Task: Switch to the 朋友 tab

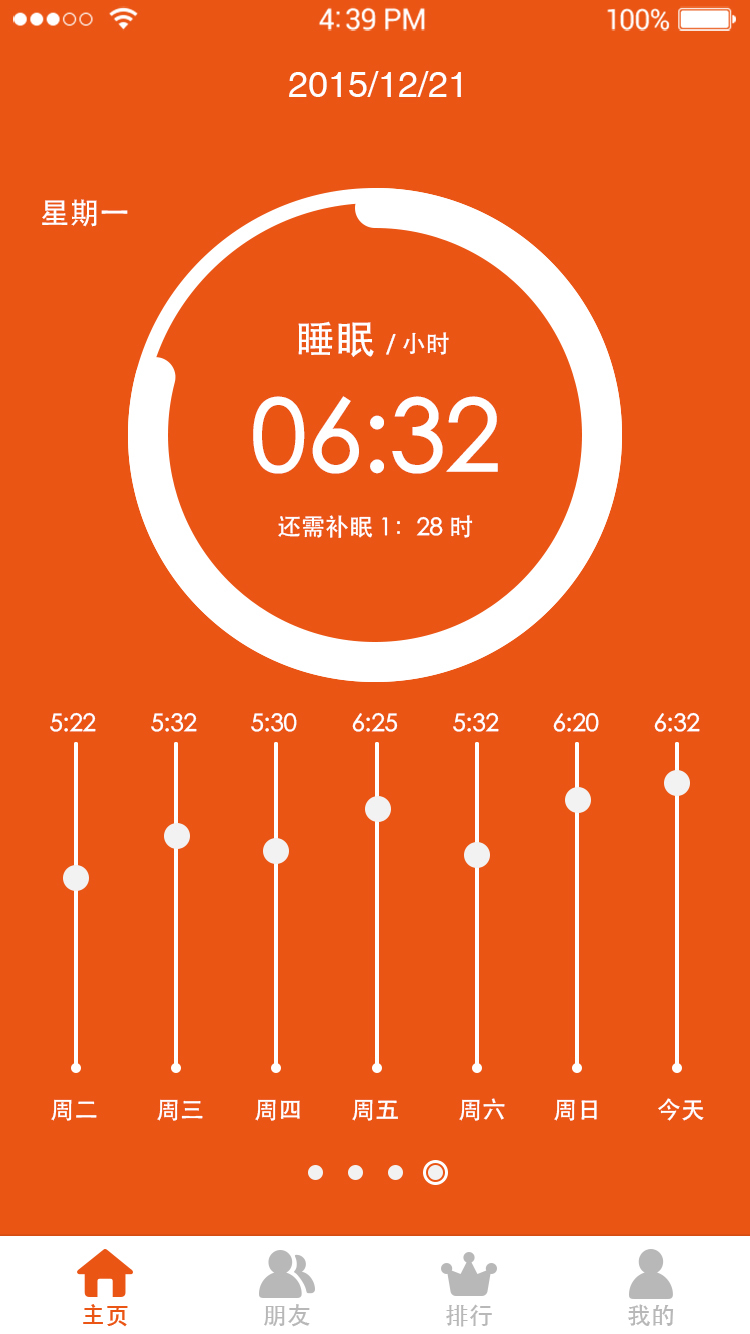Action: tap(288, 1290)
